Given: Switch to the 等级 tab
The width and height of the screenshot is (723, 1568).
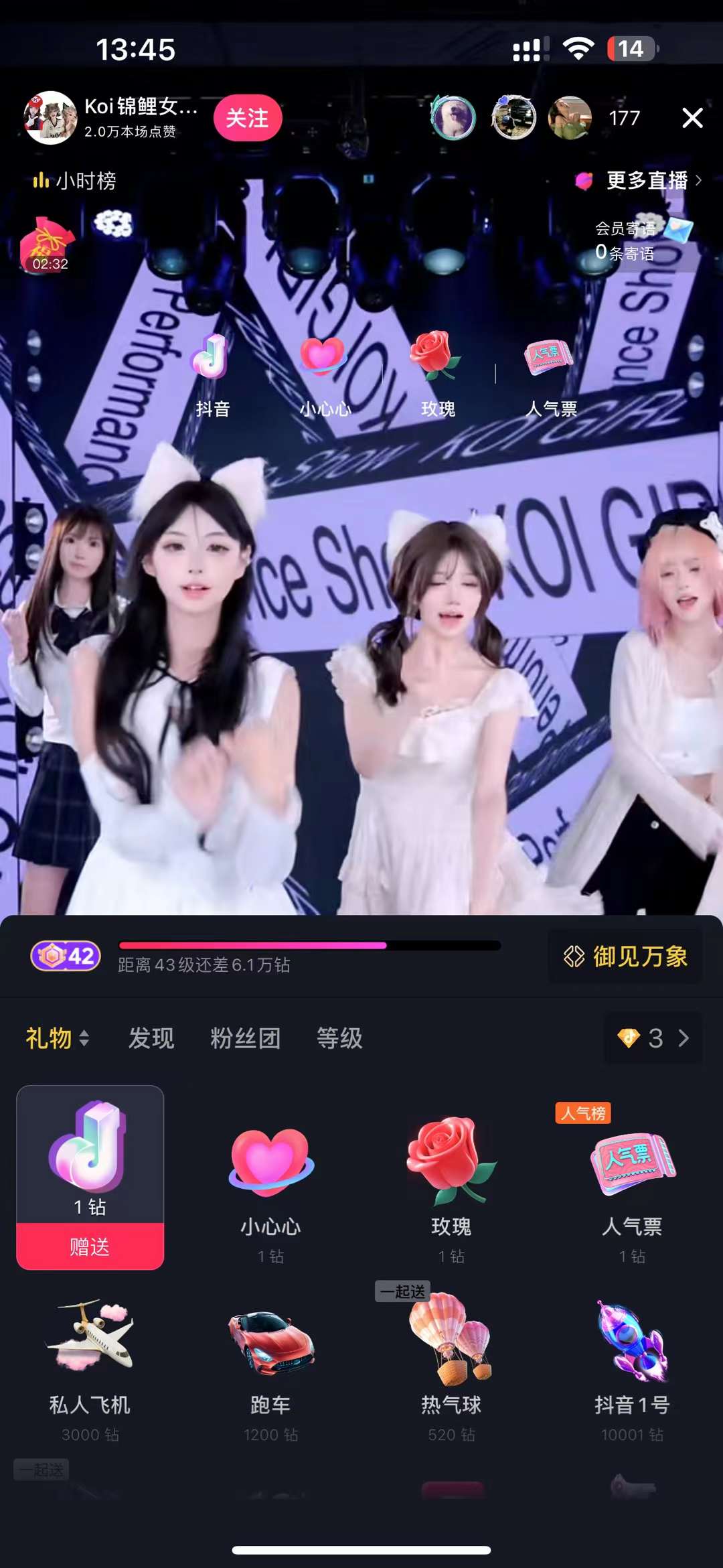Looking at the screenshot, I should 339,1038.
